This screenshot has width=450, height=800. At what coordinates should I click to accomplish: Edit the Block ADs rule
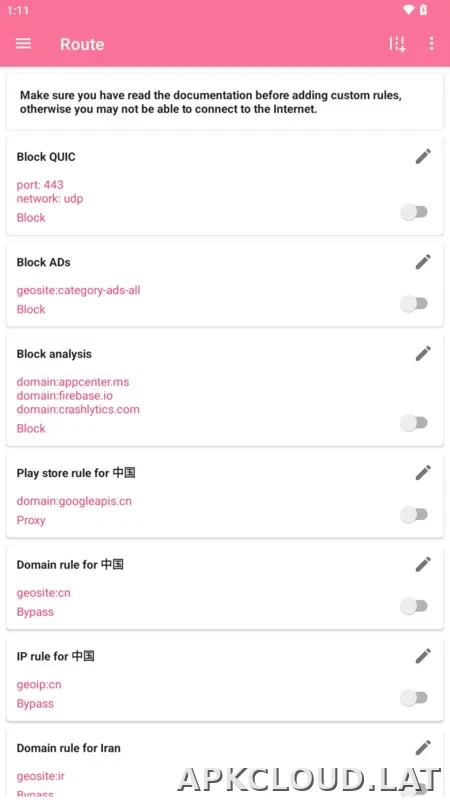click(x=423, y=262)
